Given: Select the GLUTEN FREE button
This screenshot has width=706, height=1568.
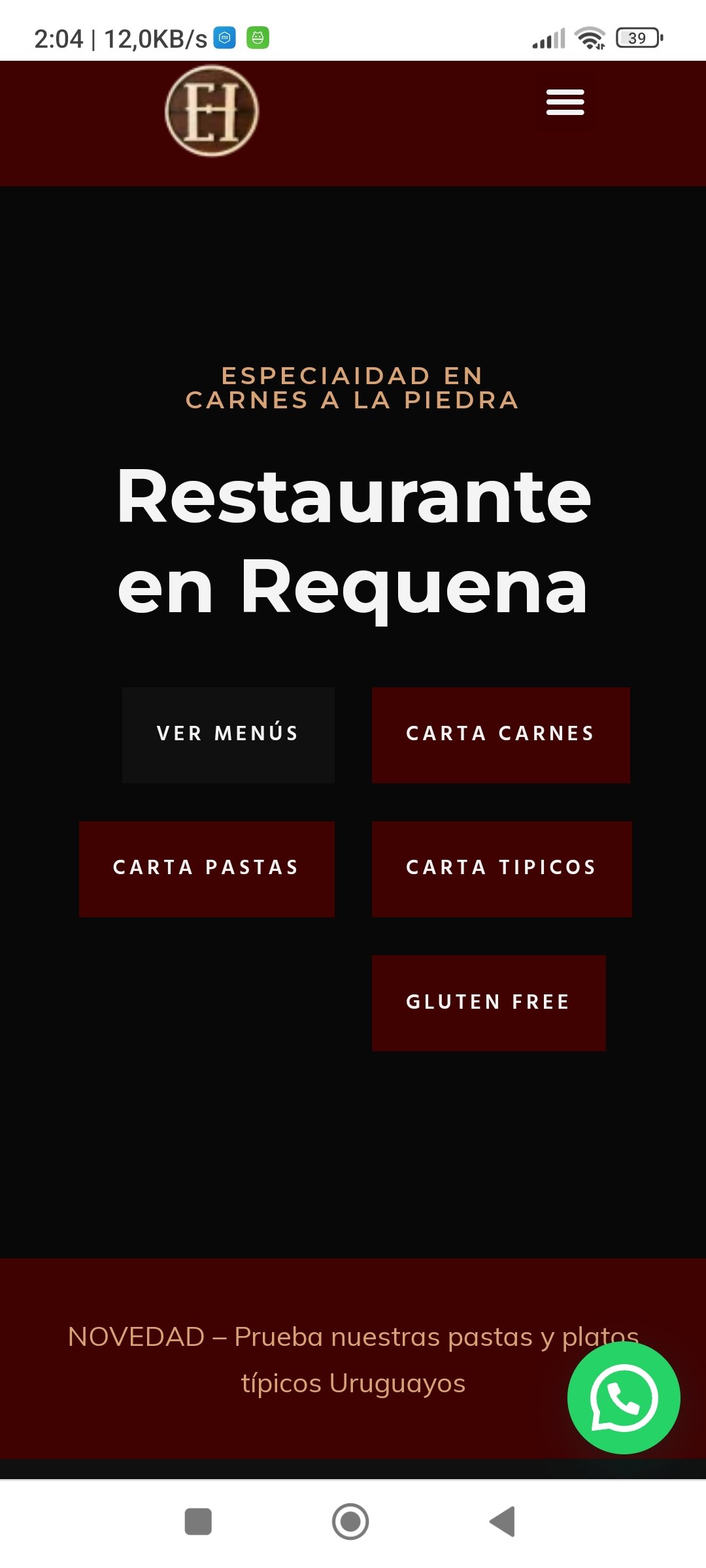Looking at the screenshot, I should [x=488, y=1002].
